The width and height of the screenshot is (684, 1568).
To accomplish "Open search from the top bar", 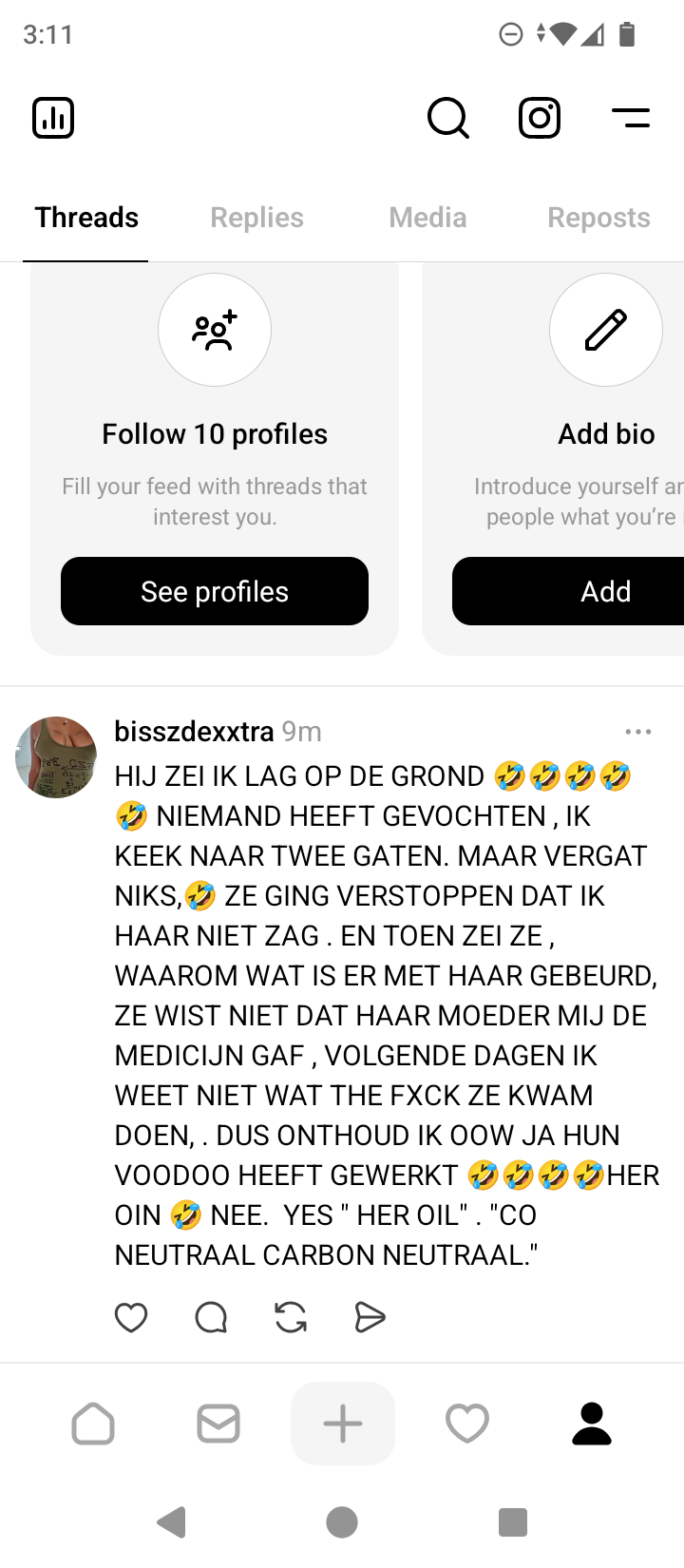I will [447, 119].
